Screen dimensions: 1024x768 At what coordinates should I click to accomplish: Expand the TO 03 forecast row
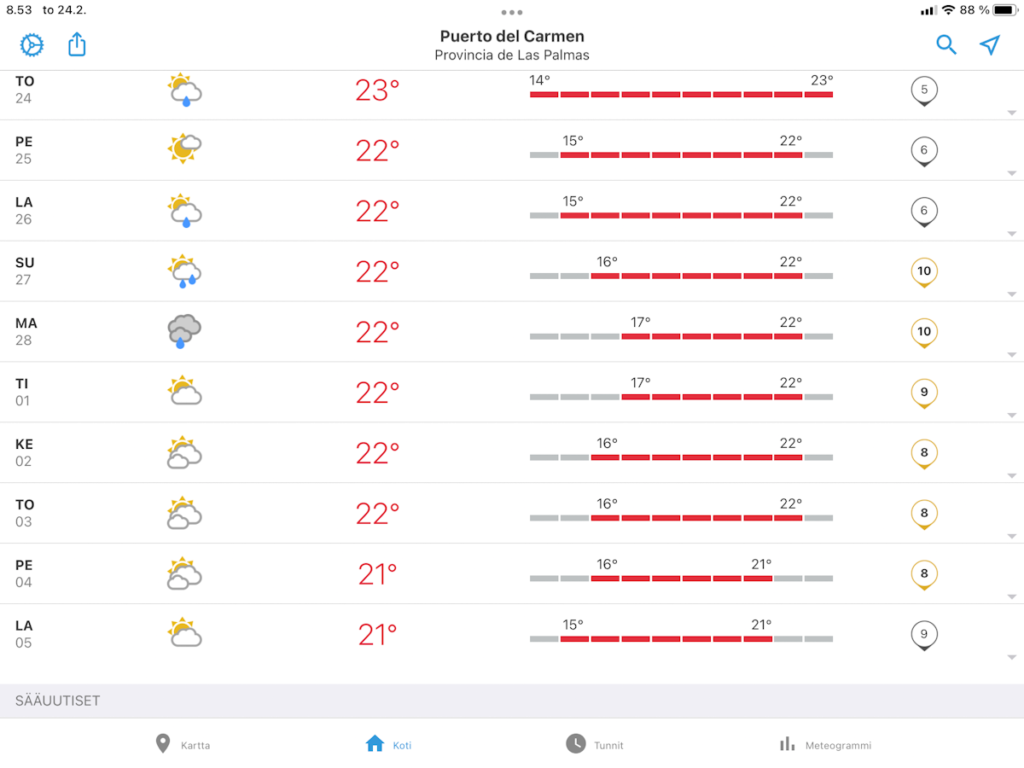click(x=1012, y=537)
